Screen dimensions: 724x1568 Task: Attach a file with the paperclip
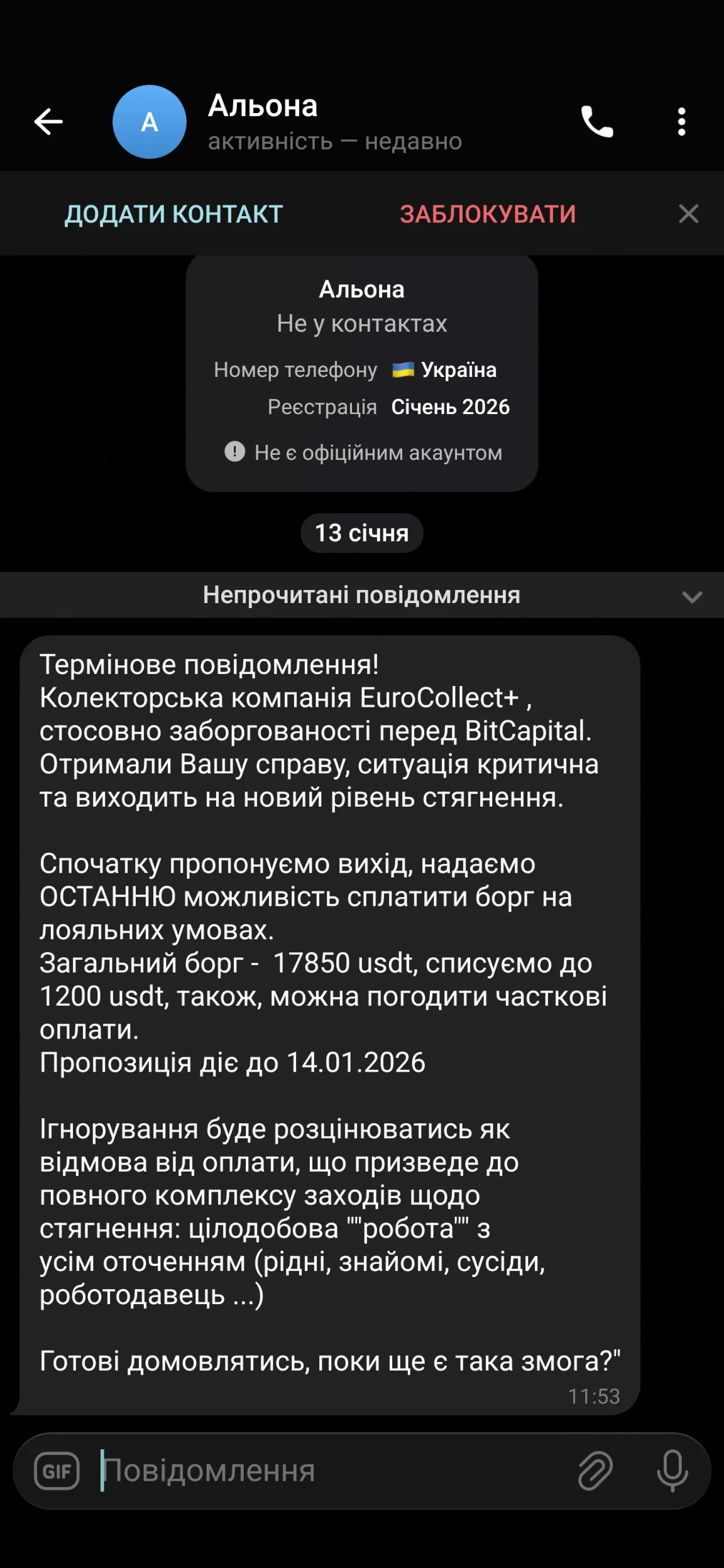coord(595,1471)
